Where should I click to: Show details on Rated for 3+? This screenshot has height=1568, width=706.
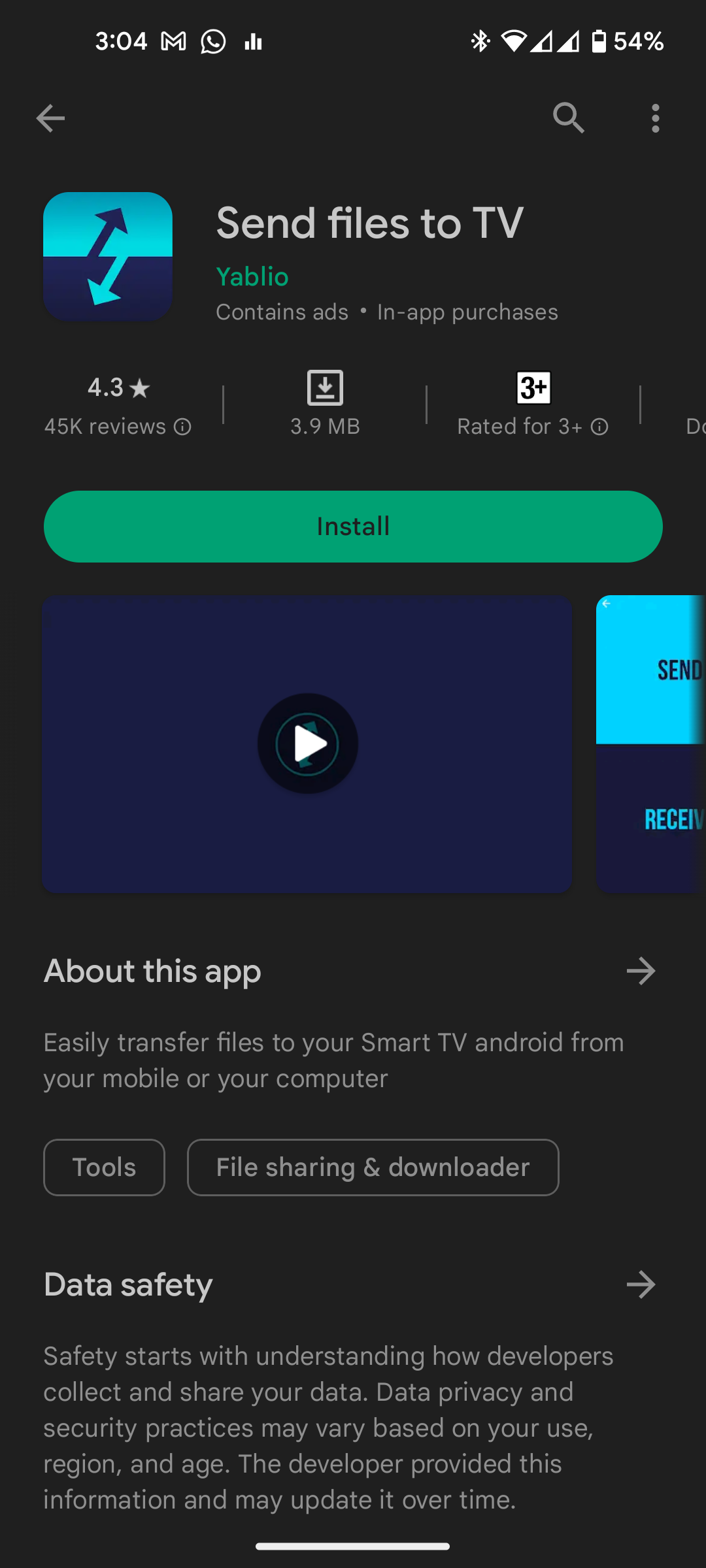599,427
